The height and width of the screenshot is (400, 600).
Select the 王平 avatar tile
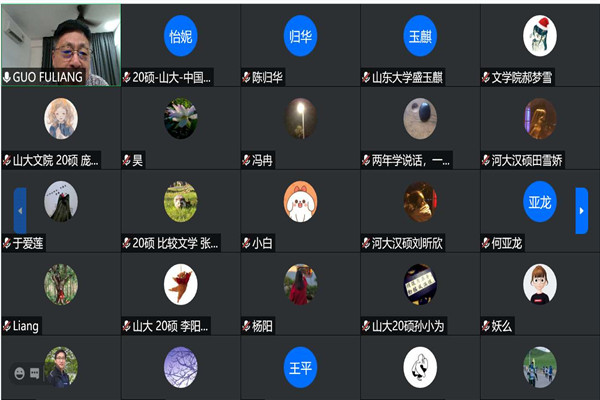(300, 367)
